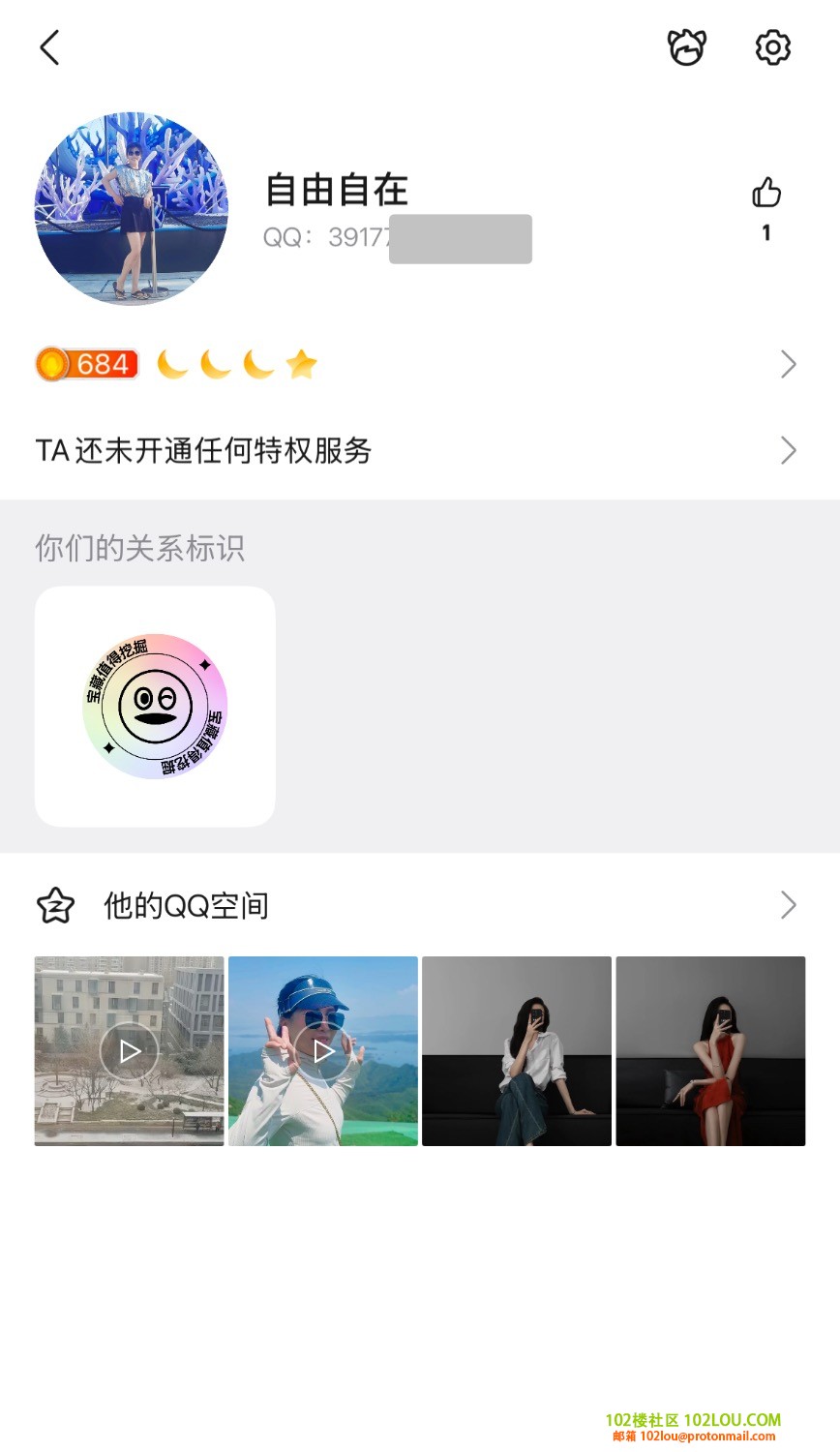Open the TA还未开通任何特权服务 row
Image resolution: width=840 pixels, height=1452 pixels.
(x=416, y=450)
